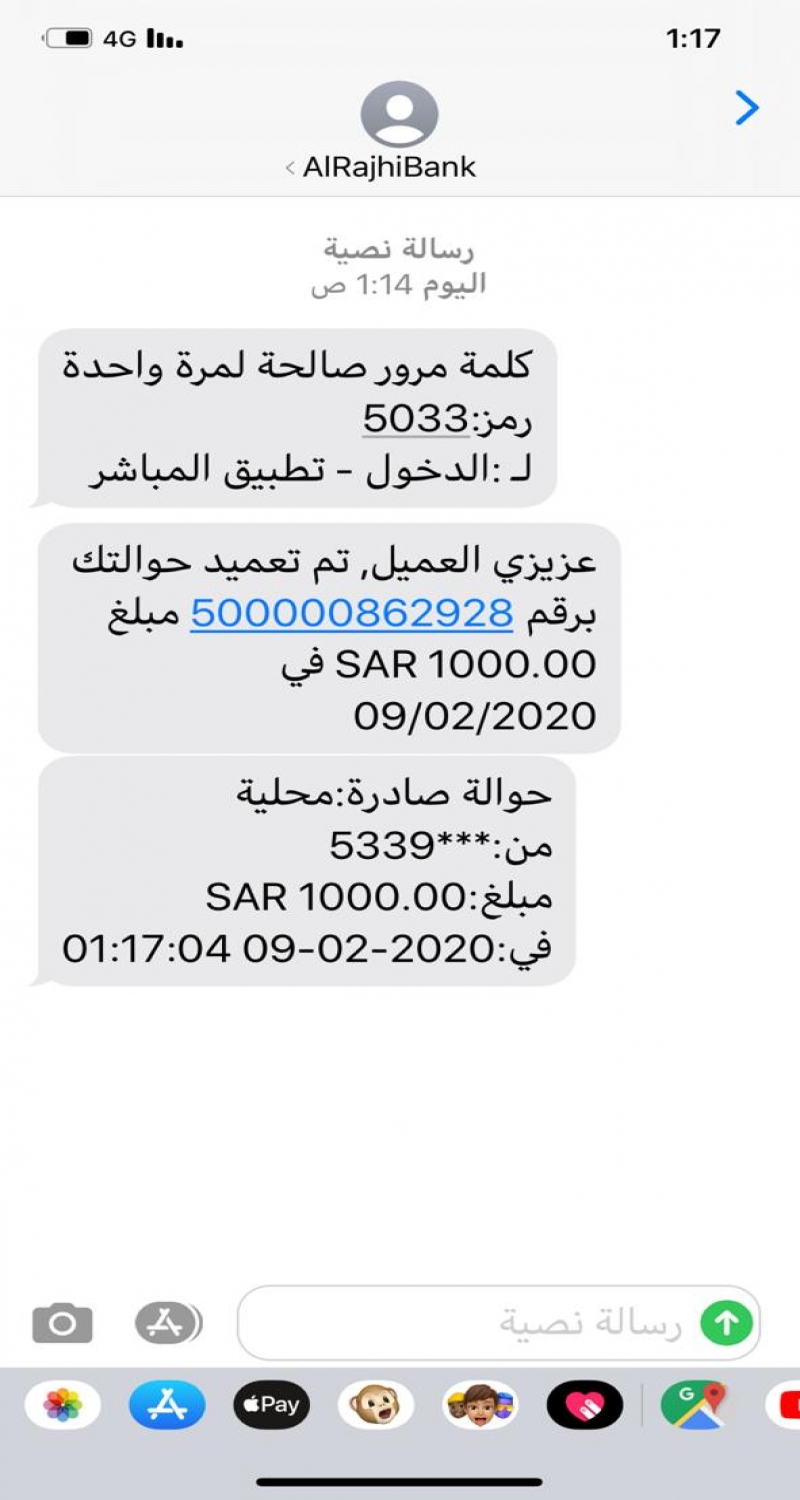This screenshot has width=800, height=1500.
Task: Open the App Store in the app strip
Action: click(167, 1405)
